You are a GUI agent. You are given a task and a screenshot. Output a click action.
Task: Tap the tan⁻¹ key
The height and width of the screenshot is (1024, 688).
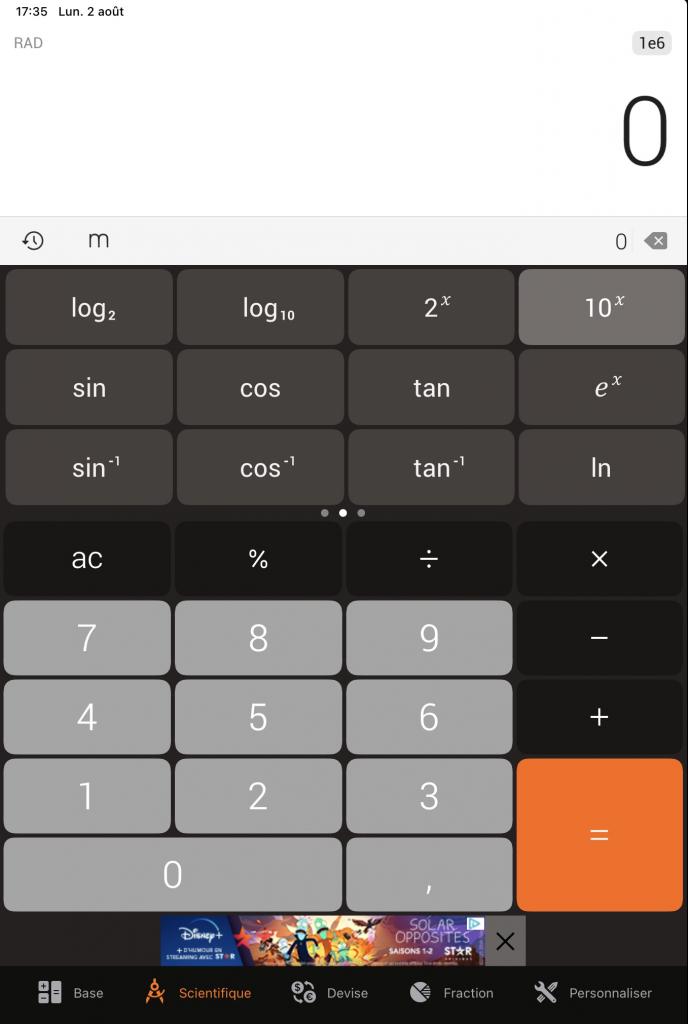coord(431,467)
